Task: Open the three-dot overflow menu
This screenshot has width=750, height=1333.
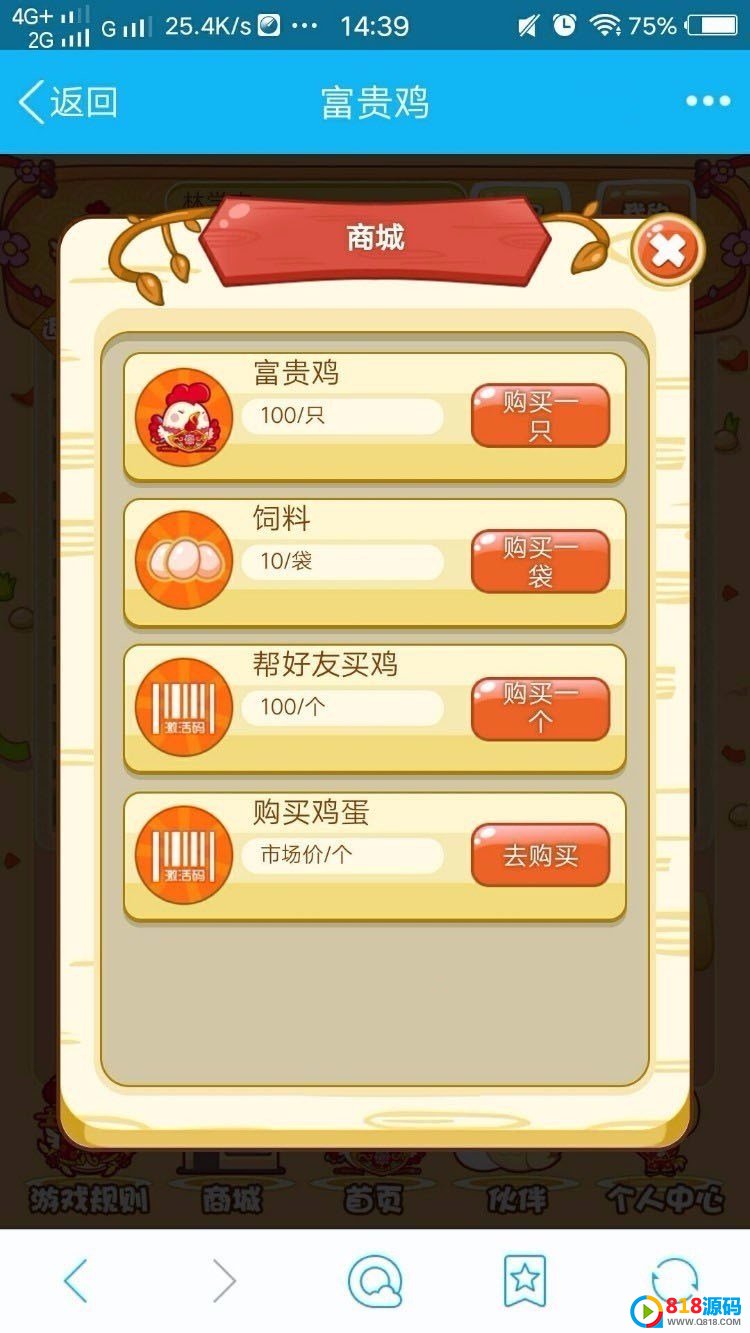Action: (708, 101)
